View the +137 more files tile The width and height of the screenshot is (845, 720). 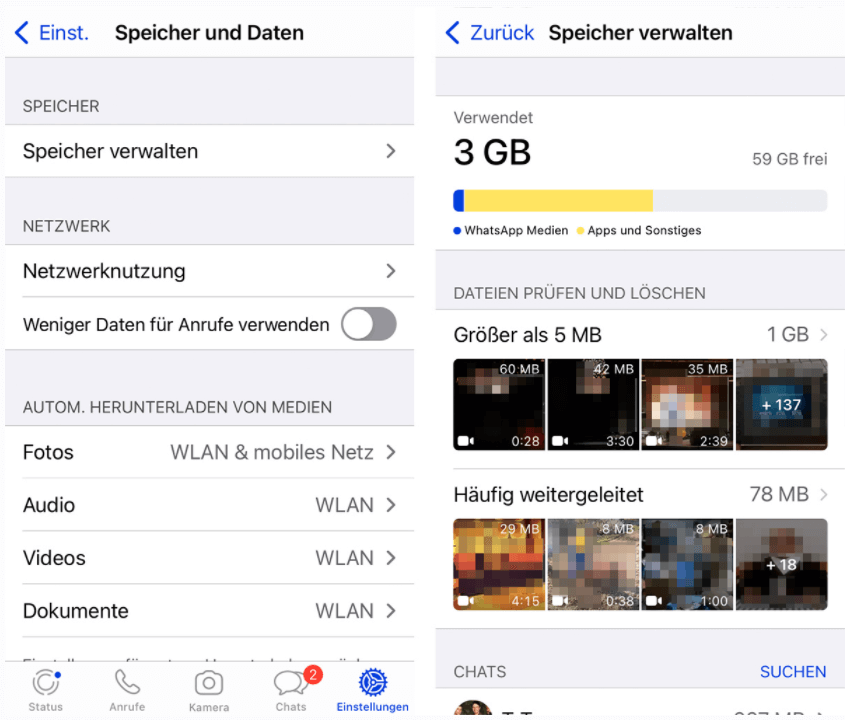pyautogui.click(x=781, y=404)
